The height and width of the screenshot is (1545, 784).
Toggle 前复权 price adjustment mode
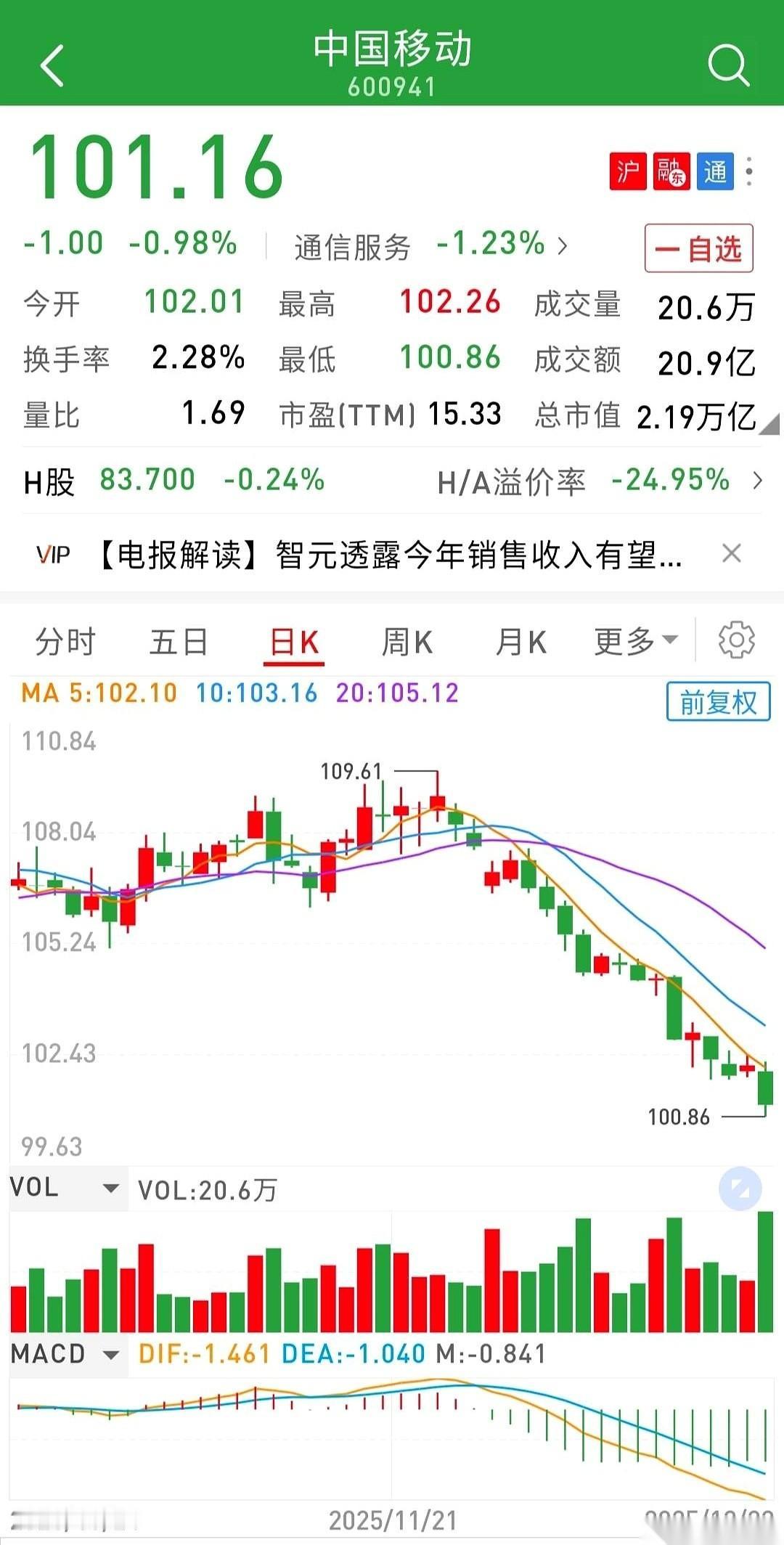point(717,702)
